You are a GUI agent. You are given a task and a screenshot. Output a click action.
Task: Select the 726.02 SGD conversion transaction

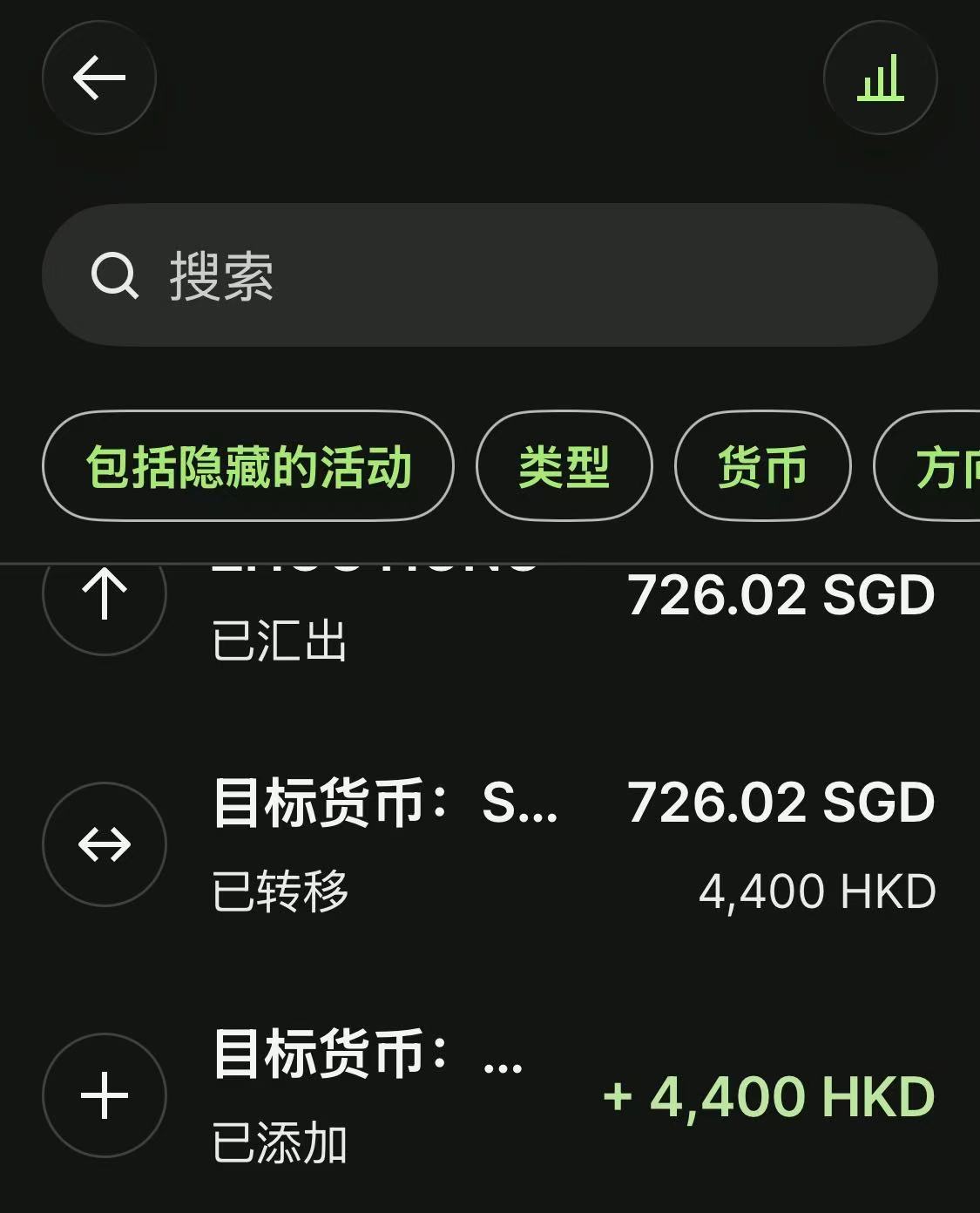click(x=488, y=843)
